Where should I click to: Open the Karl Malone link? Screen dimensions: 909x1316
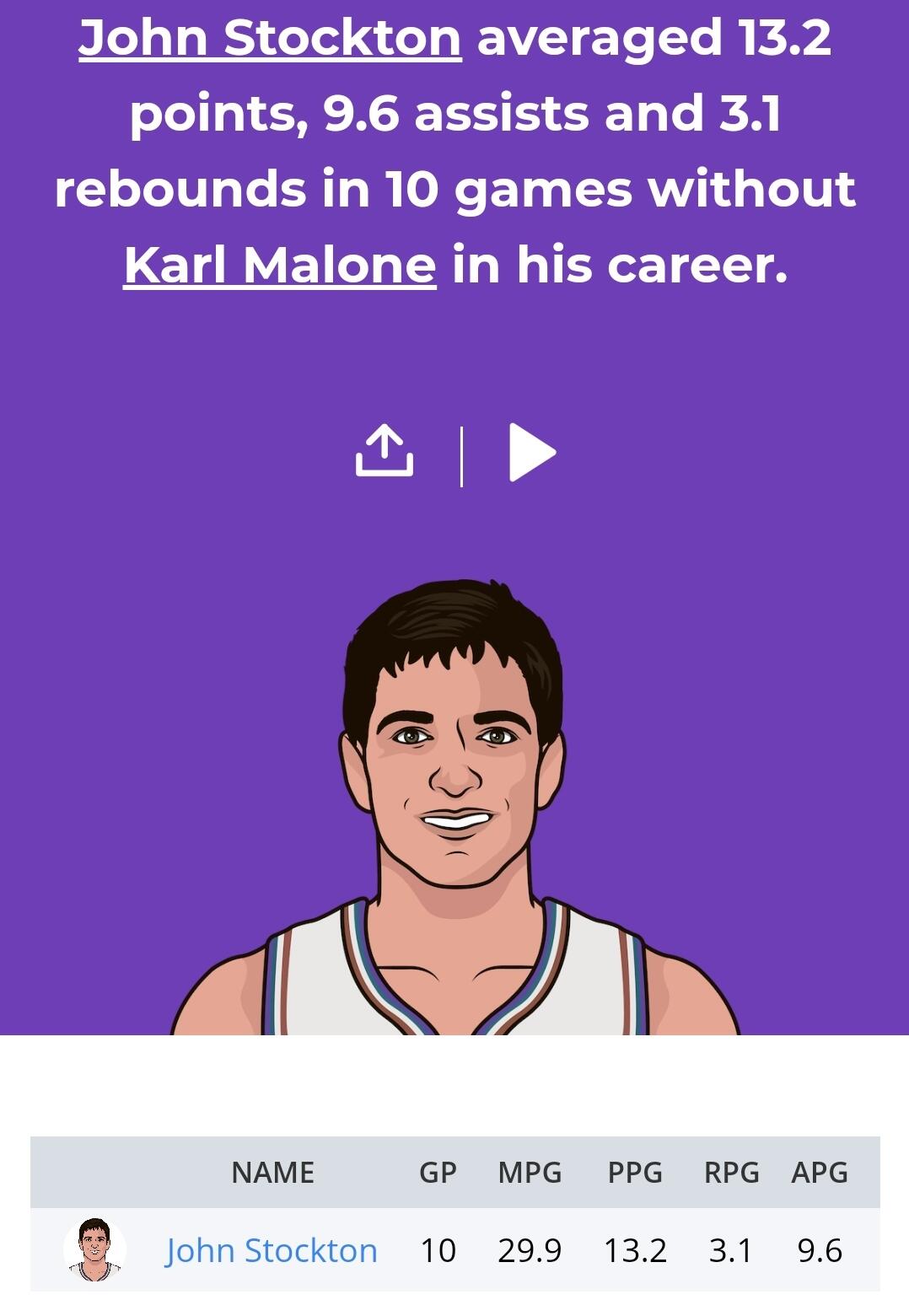(280, 265)
